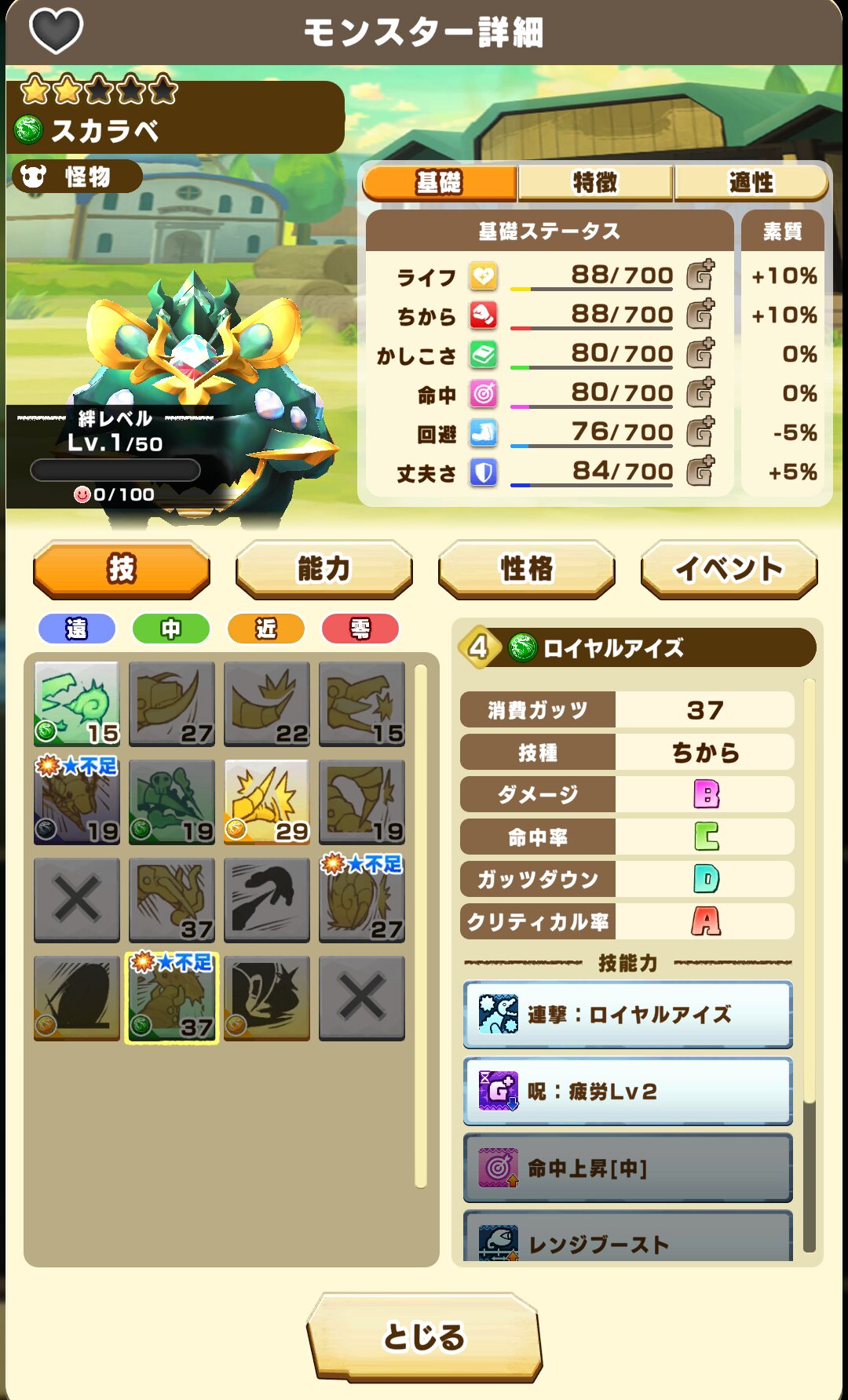The height and width of the screenshot is (1400, 848).
Task: Select the 中 range chip
Action: pyautogui.click(x=171, y=629)
